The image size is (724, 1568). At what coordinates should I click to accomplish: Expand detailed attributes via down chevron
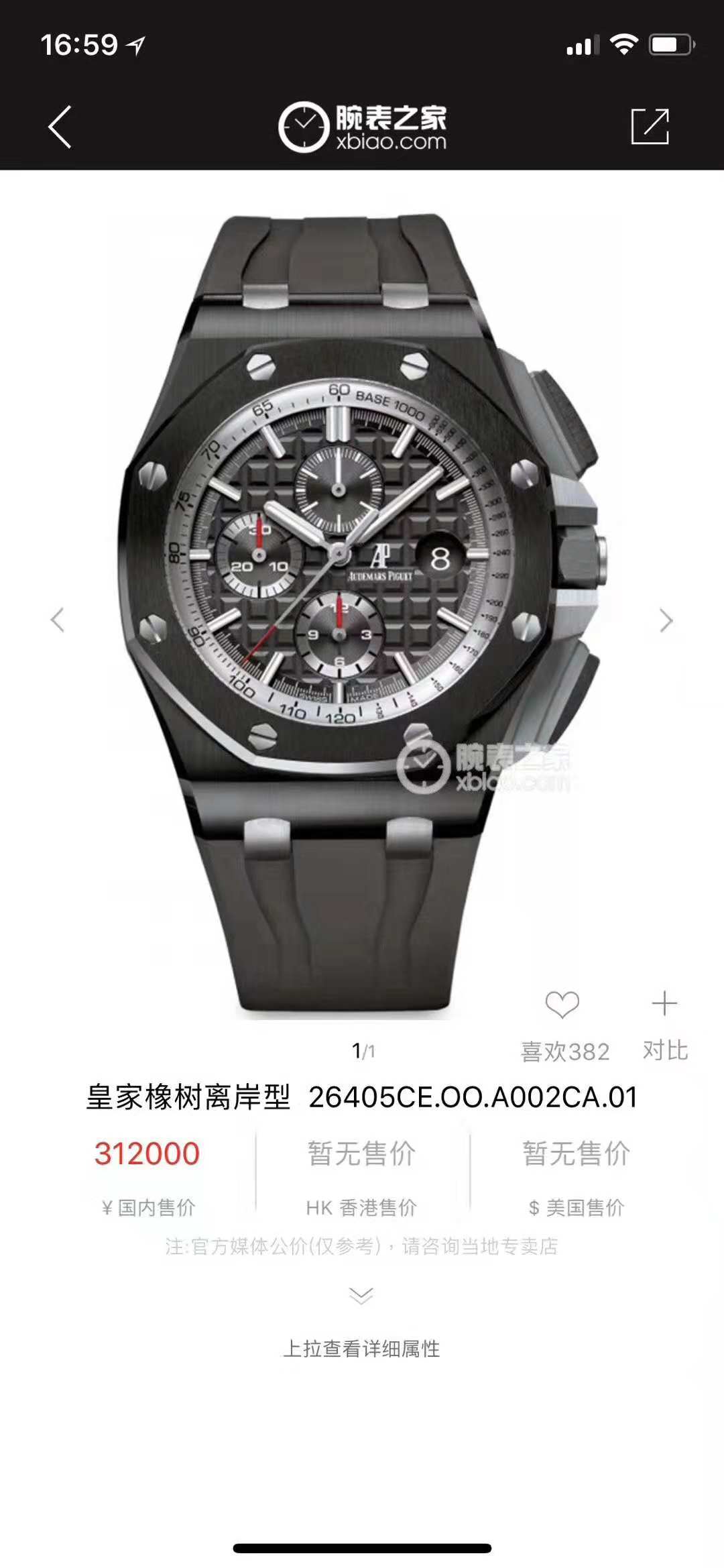(361, 1295)
